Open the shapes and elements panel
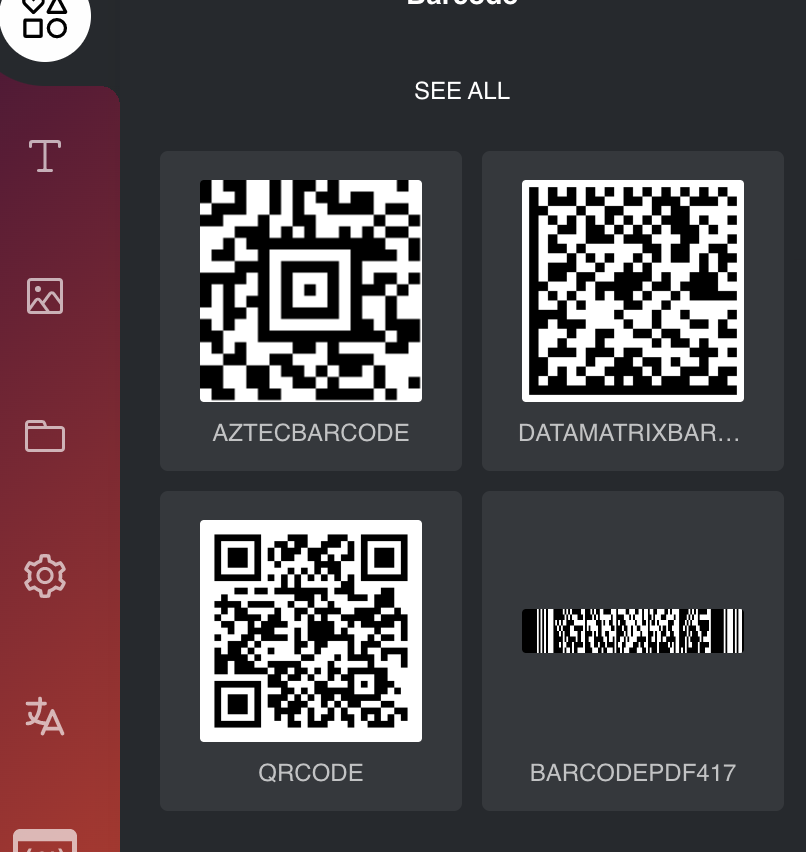This screenshot has width=806, height=852. click(x=45, y=18)
